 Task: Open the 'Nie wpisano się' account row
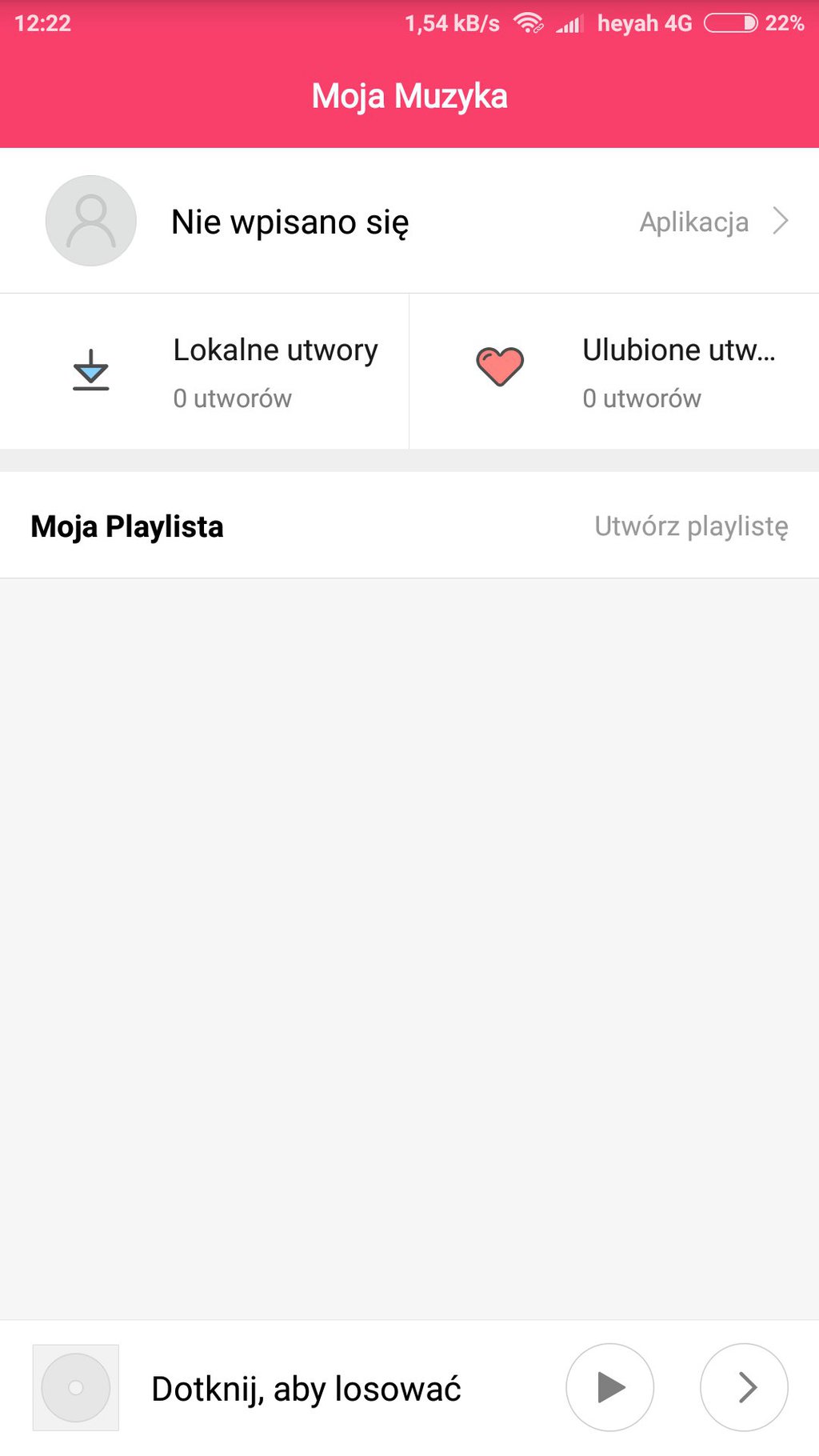409,221
